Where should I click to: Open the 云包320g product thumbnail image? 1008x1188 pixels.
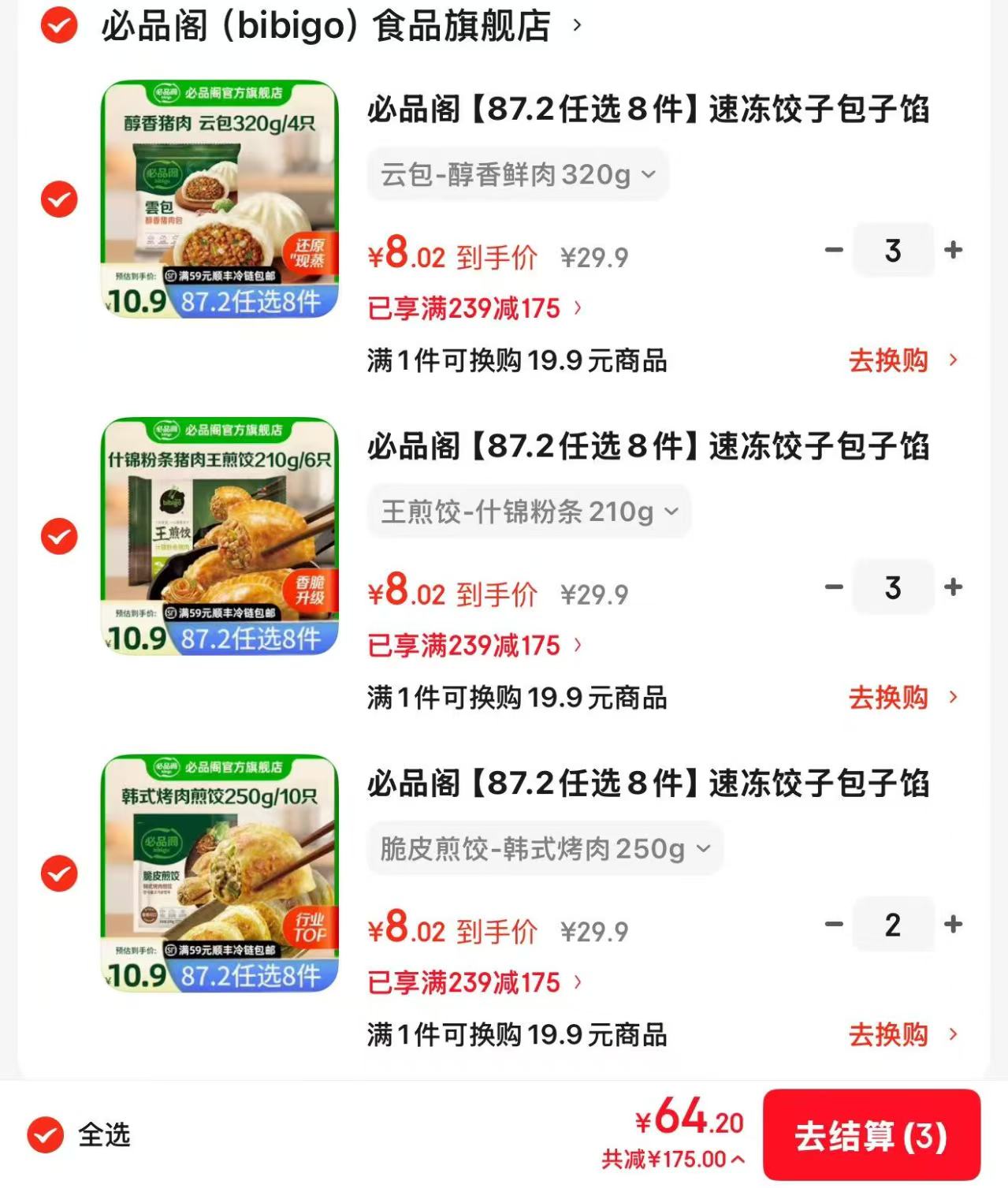[219, 199]
